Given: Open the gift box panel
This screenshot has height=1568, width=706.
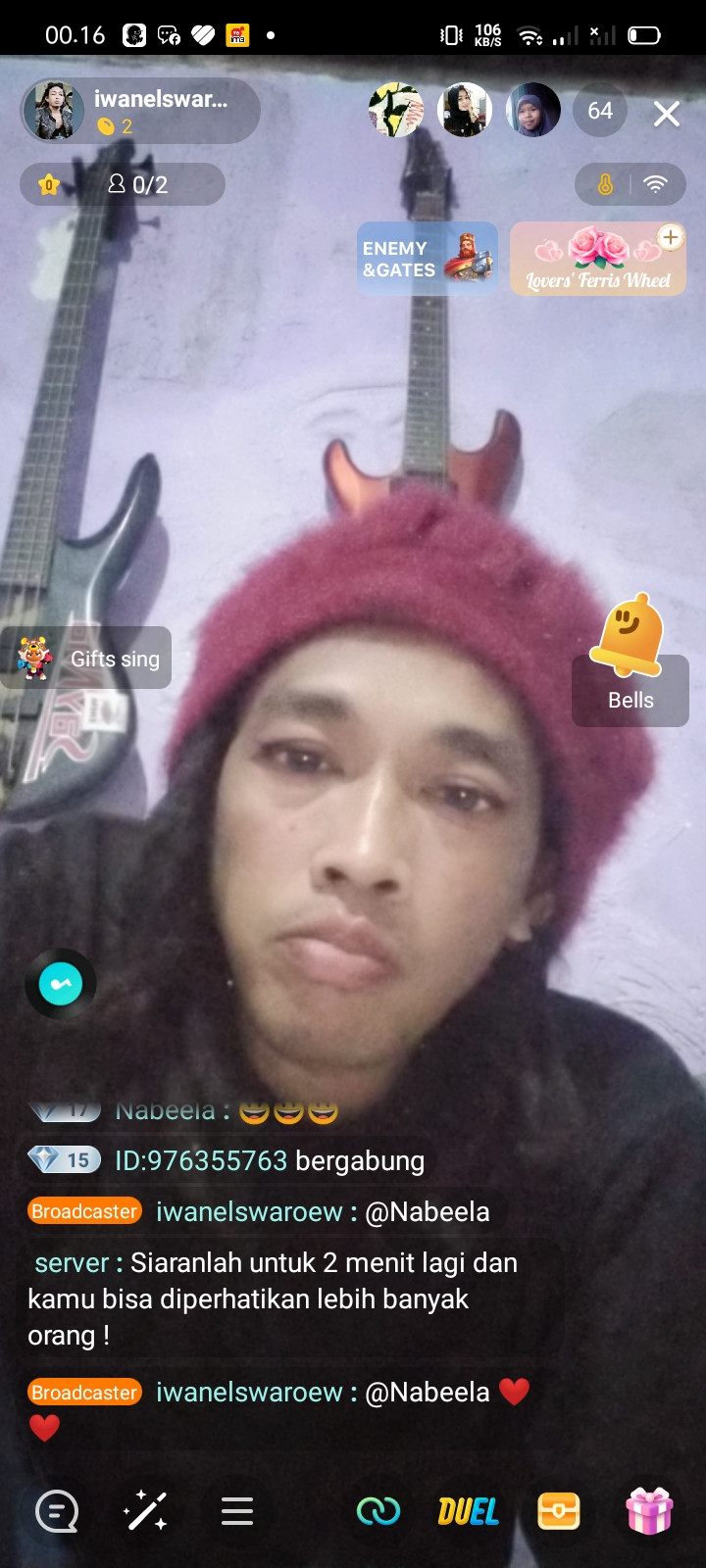Looking at the screenshot, I should (649, 1509).
